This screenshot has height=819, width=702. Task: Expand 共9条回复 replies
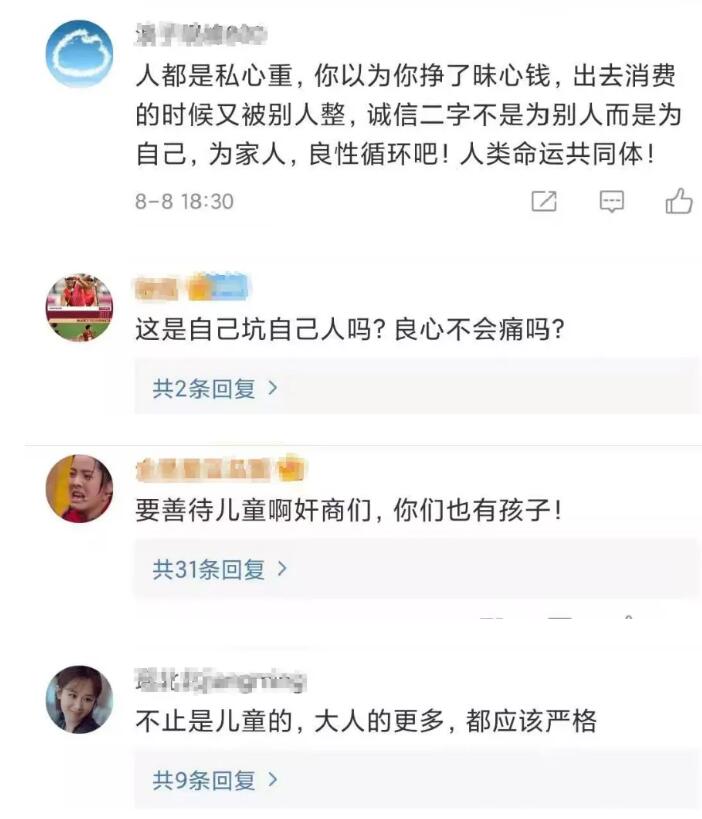click(214, 779)
